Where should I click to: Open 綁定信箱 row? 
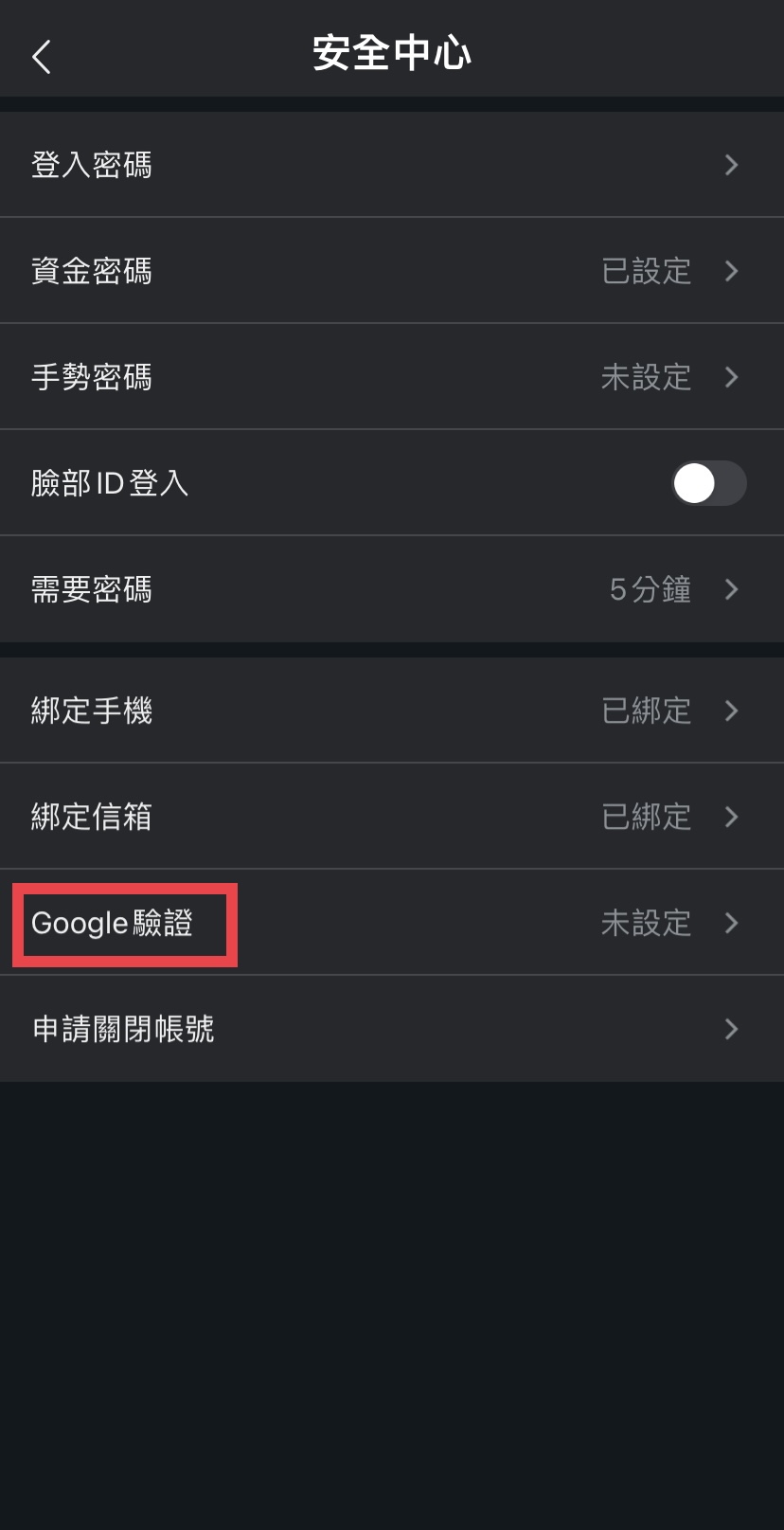coord(392,817)
